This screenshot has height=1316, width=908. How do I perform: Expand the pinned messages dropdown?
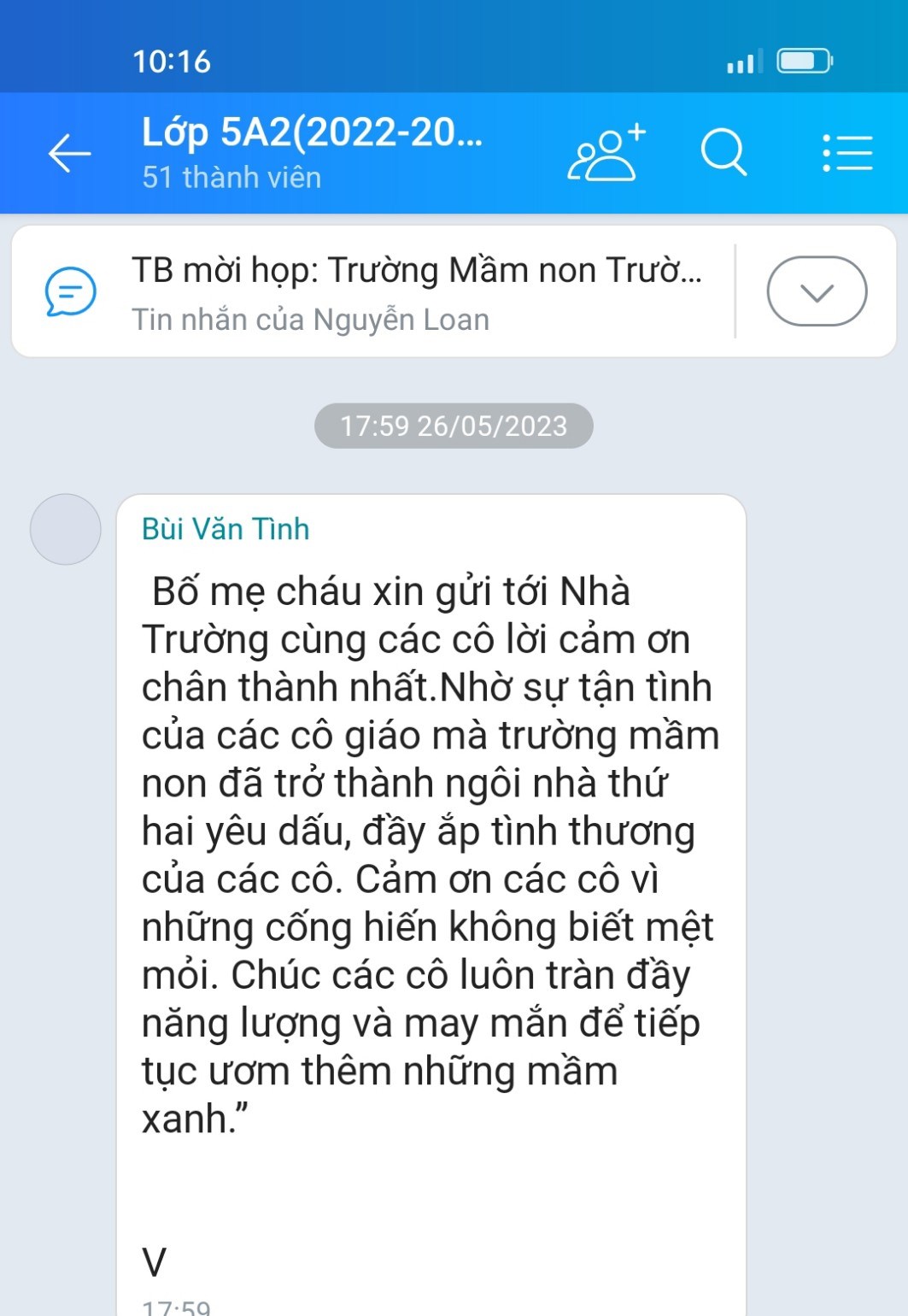coord(817,292)
